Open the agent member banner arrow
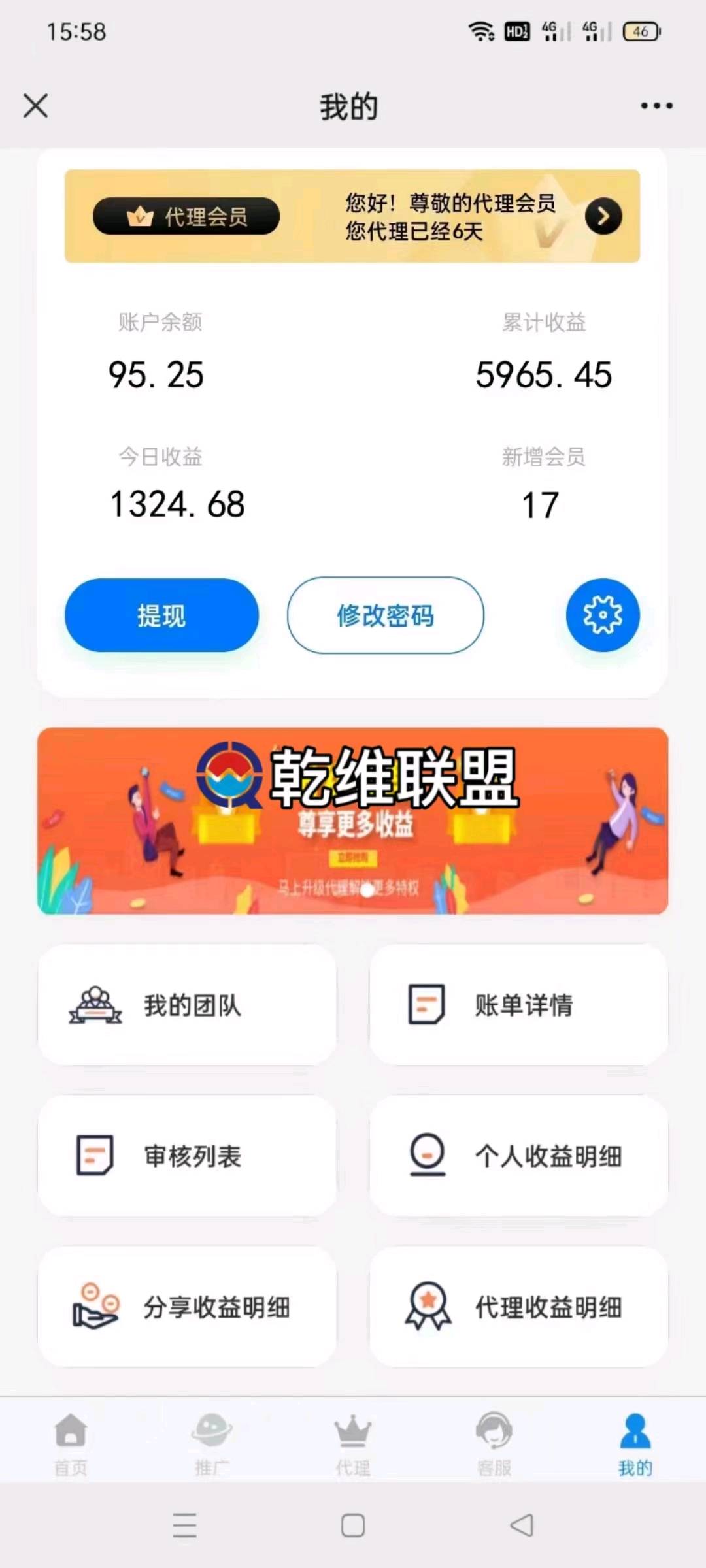This screenshot has height=1568, width=706. [x=603, y=216]
